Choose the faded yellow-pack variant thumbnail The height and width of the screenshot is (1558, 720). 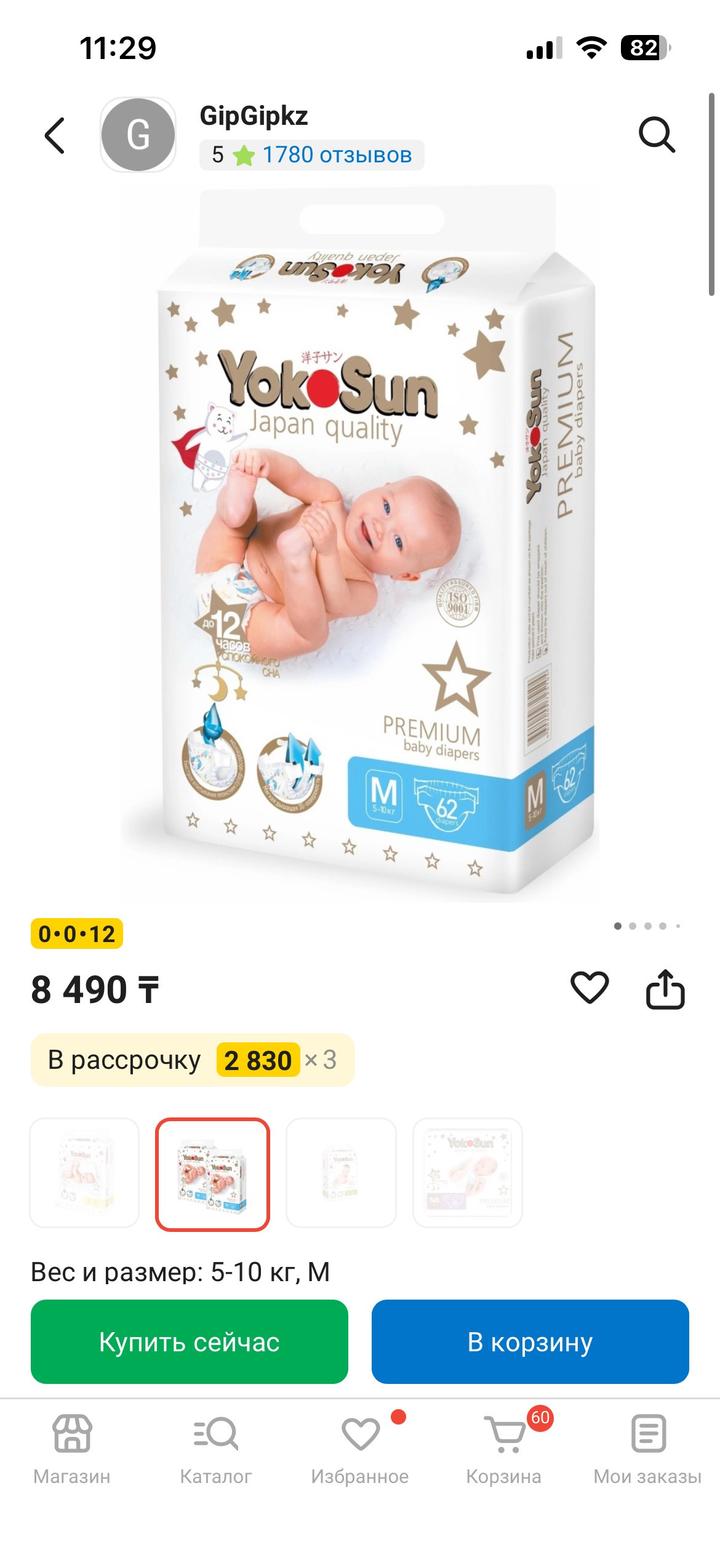tap(85, 1173)
